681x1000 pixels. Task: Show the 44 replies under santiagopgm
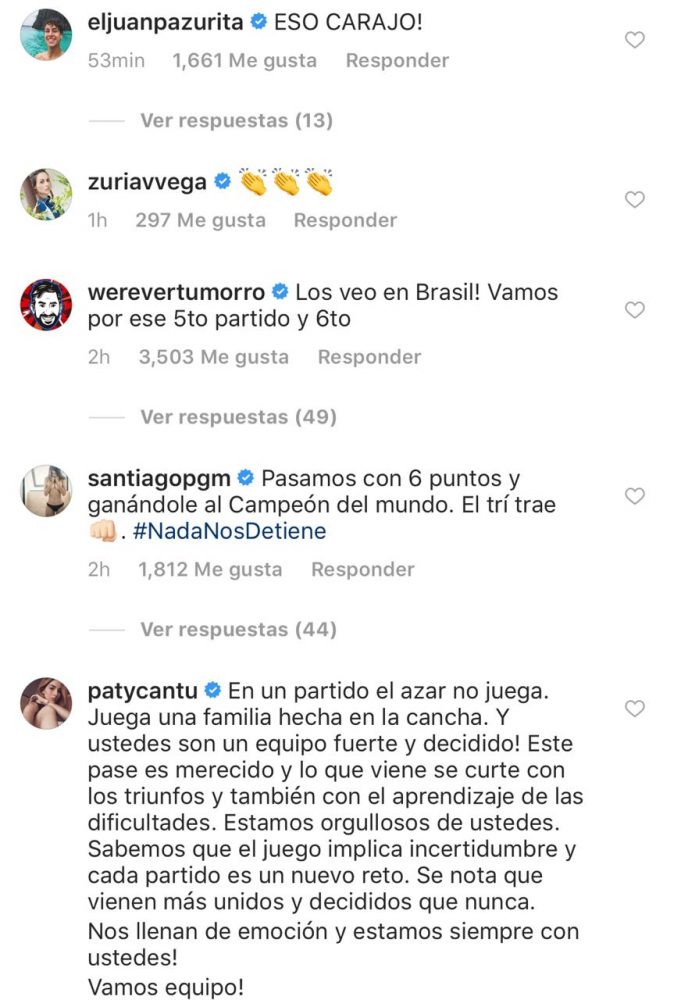point(238,629)
